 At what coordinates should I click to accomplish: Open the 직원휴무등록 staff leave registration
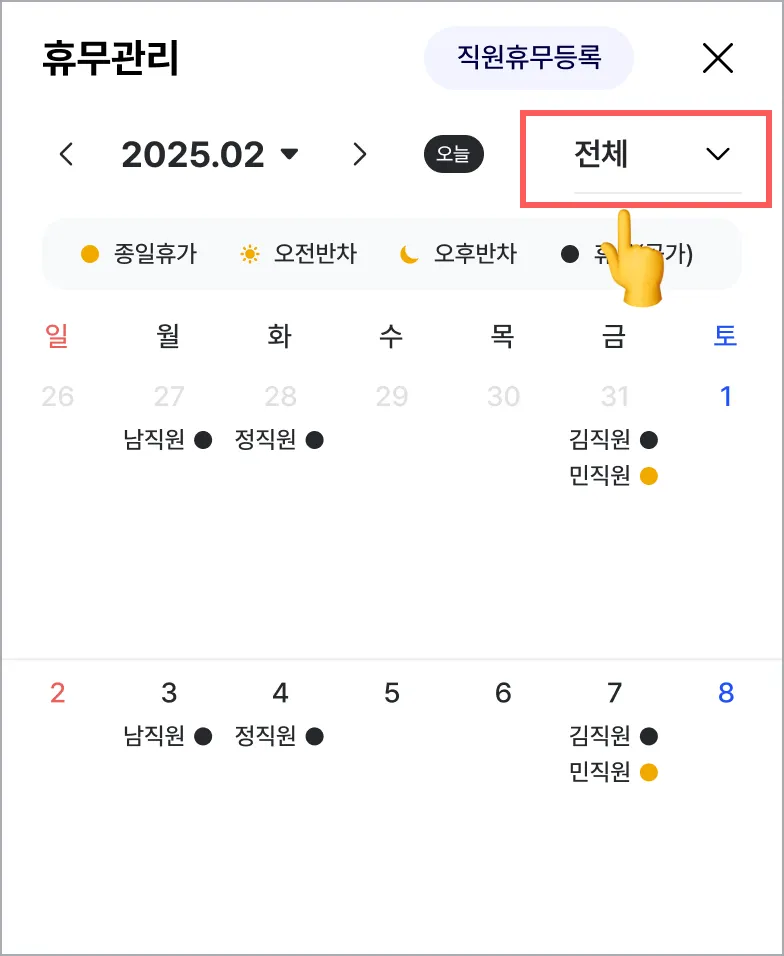528,57
